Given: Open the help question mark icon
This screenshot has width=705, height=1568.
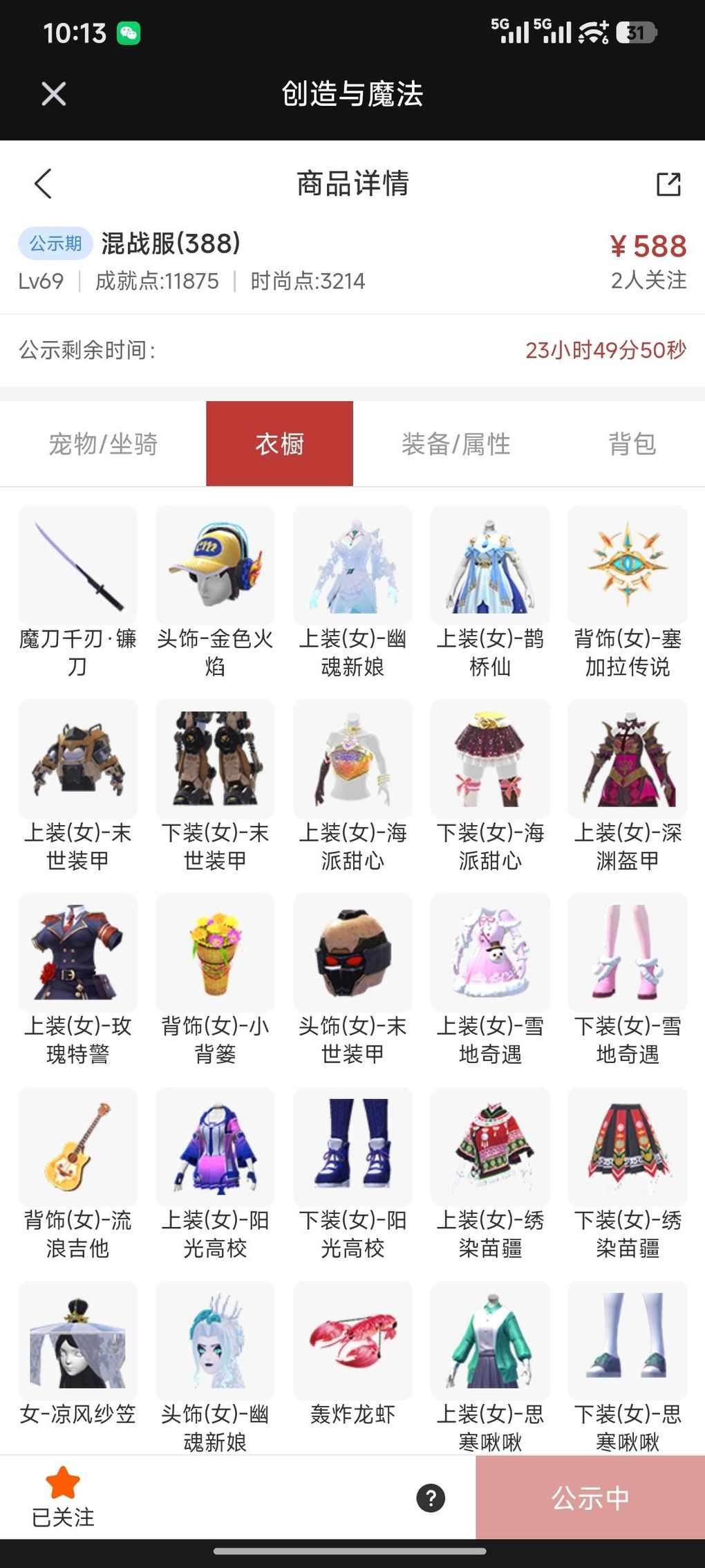Looking at the screenshot, I should (431, 1498).
